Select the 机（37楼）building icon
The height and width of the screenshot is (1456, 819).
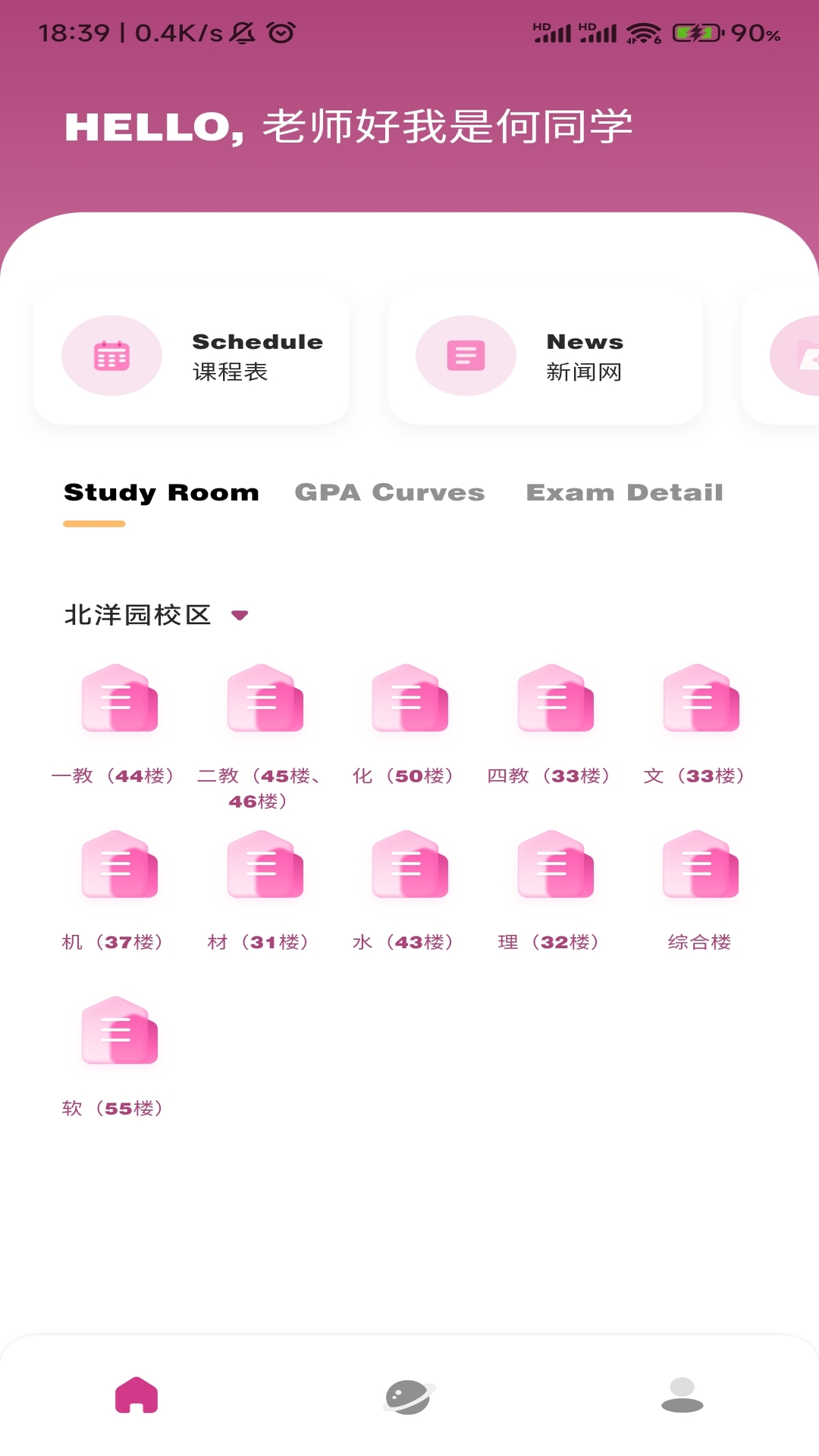(119, 866)
